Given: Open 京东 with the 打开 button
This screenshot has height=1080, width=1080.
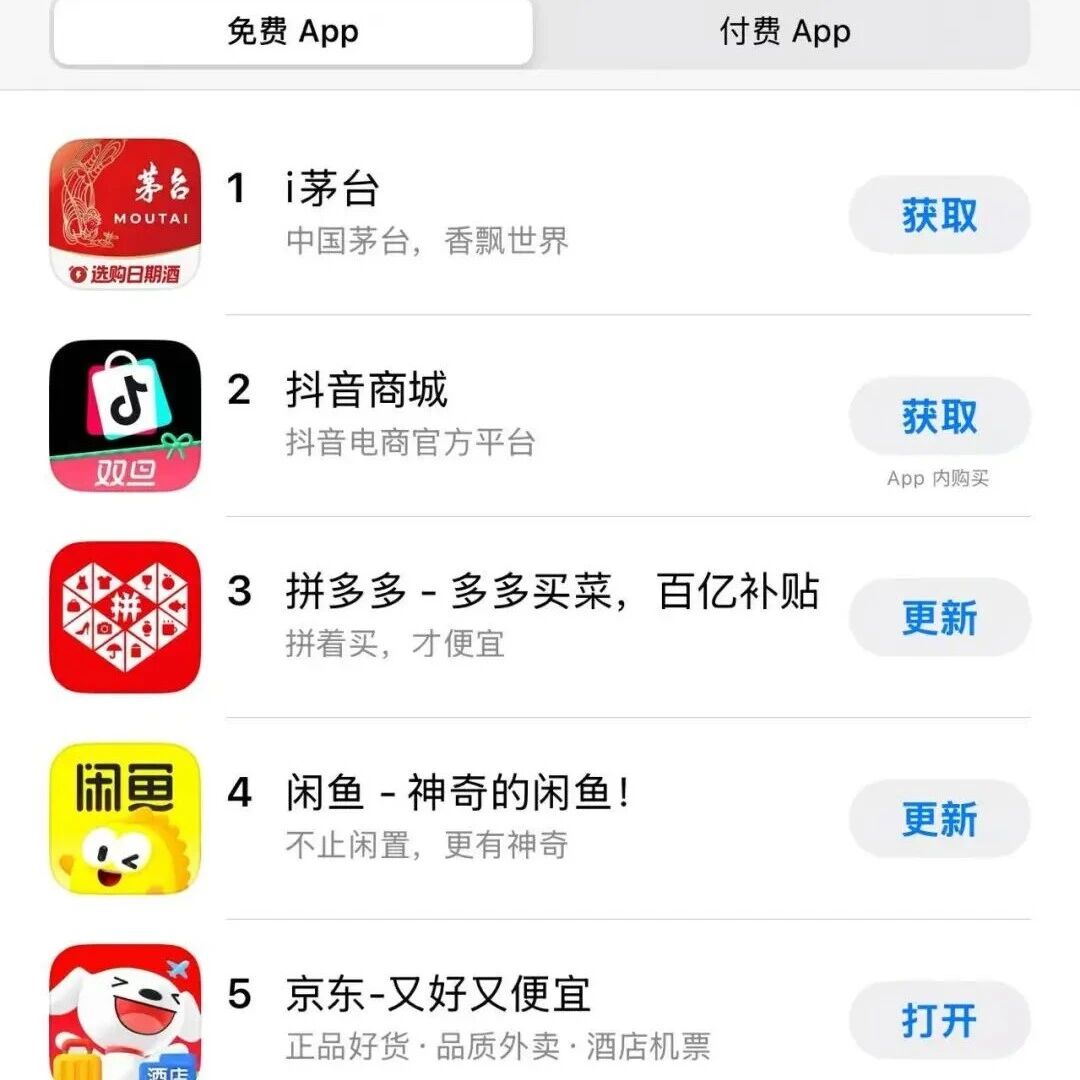Looking at the screenshot, I should coord(939,1021).
